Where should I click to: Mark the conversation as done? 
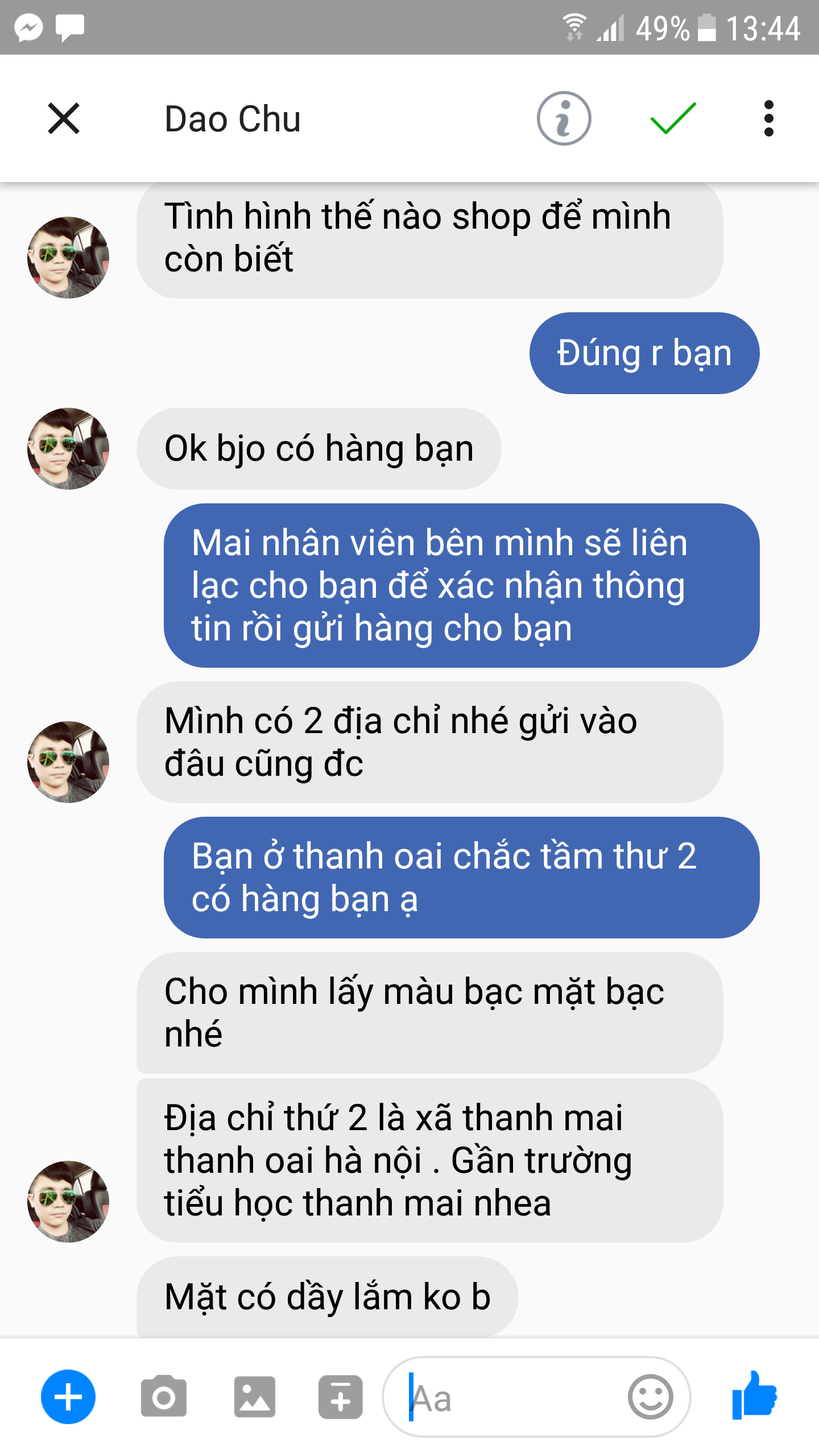[673, 118]
